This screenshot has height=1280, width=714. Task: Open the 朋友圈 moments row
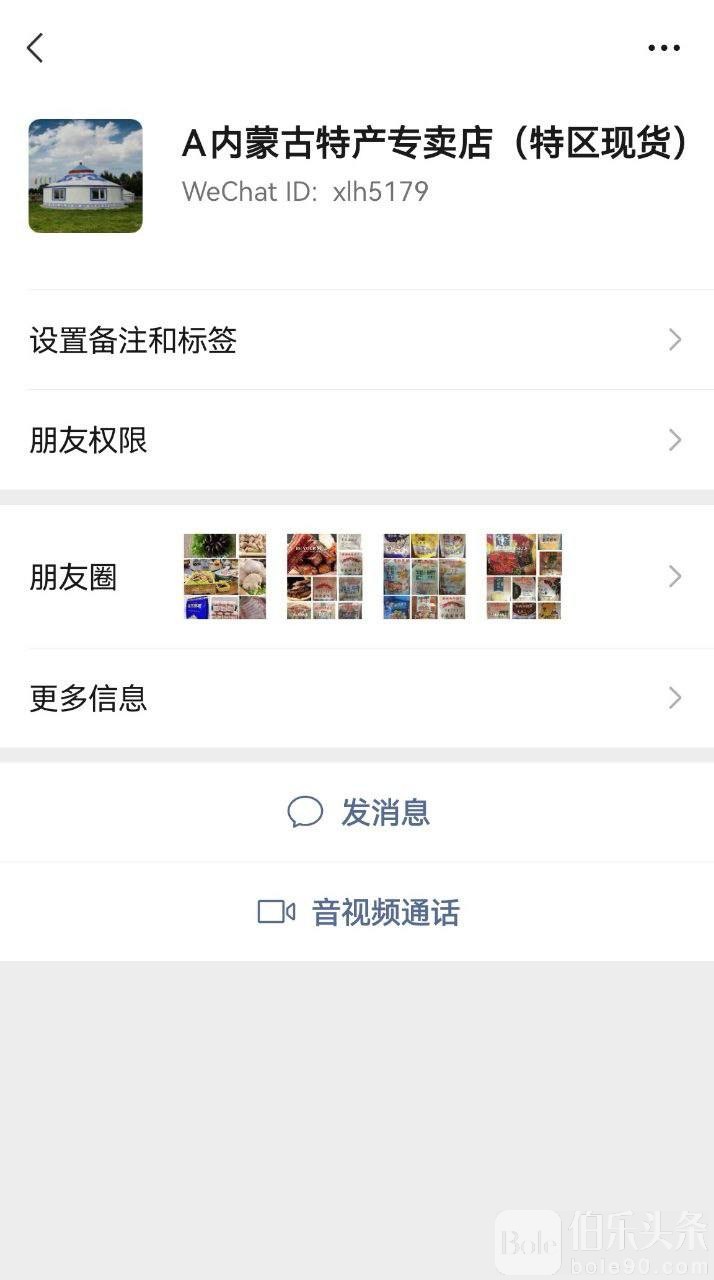pyautogui.click(x=357, y=577)
